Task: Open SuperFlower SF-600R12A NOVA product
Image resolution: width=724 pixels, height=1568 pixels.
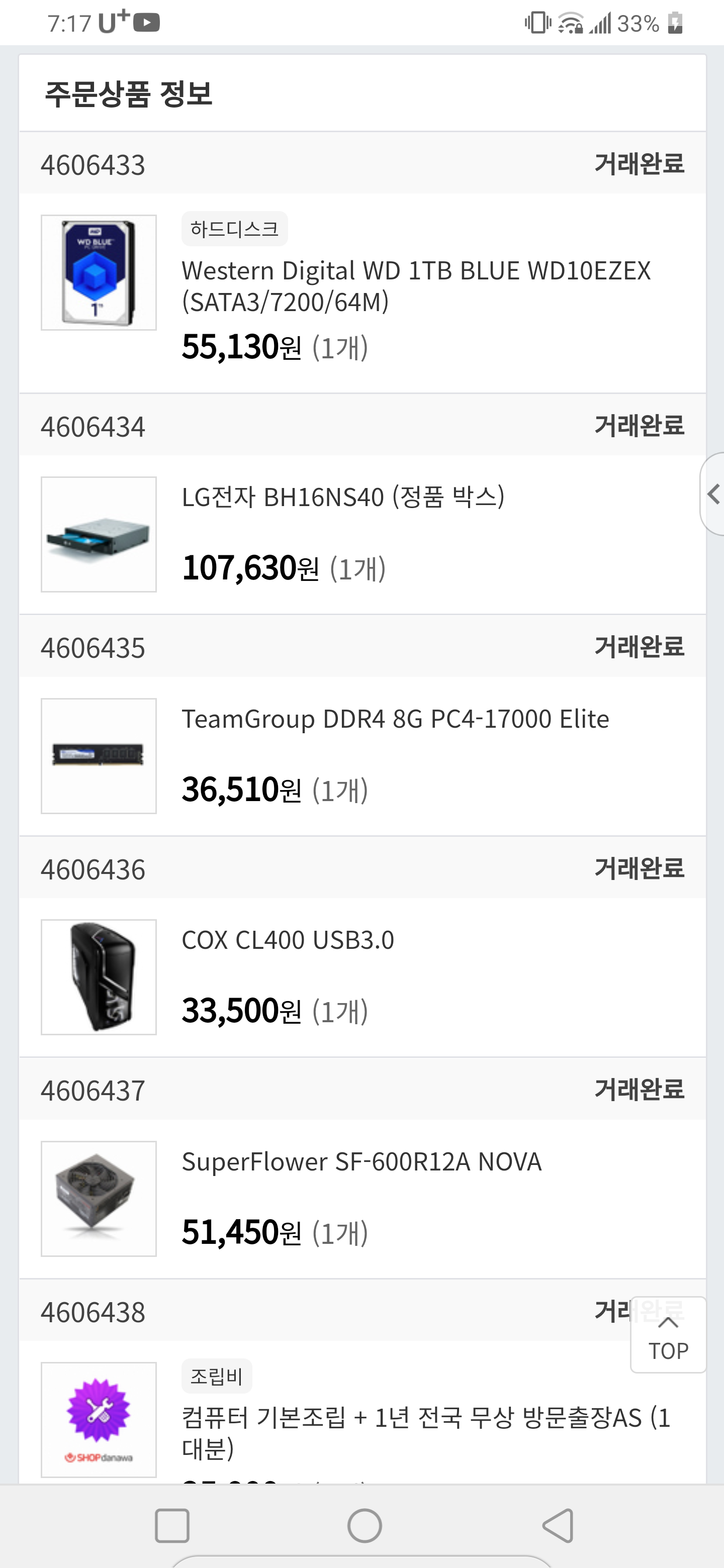Action: (361, 1161)
